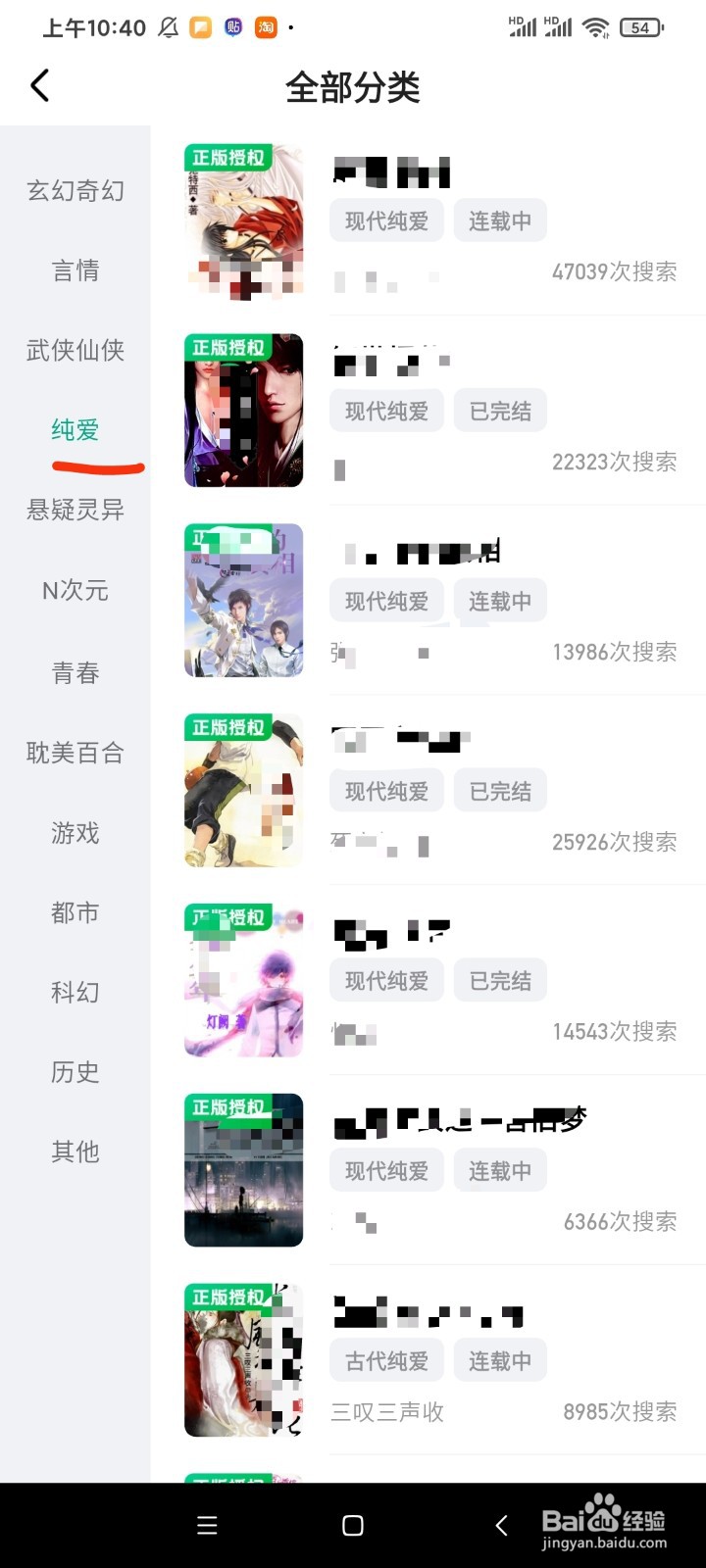Open the notification muted bell icon in status bar

(x=167, y=27)
